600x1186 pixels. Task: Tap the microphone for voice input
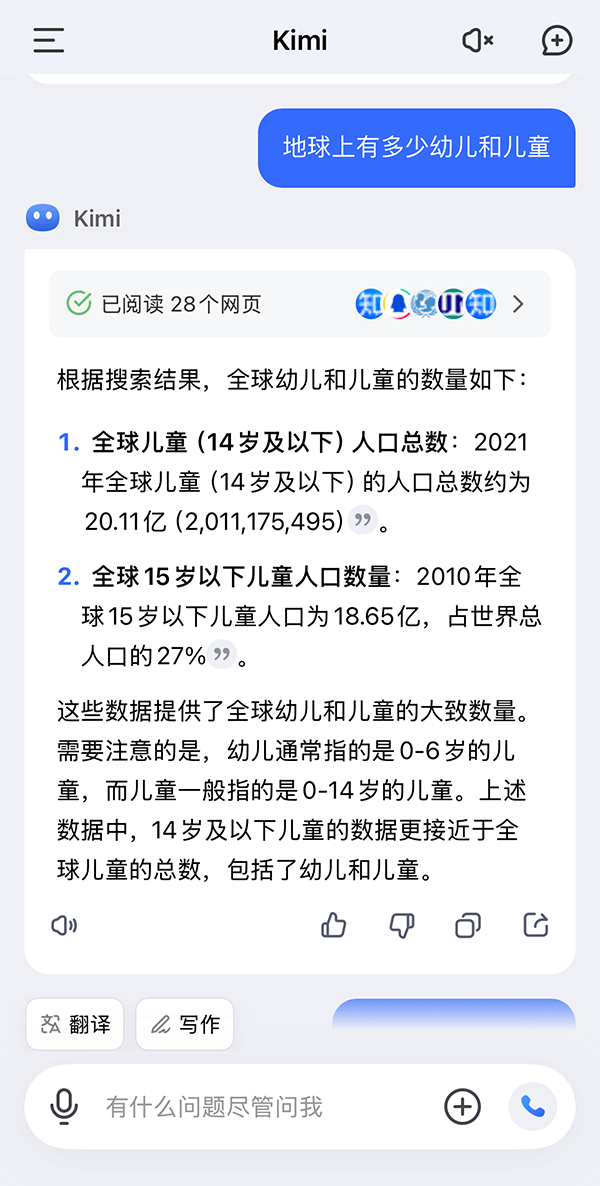(x=64, y=1107)
